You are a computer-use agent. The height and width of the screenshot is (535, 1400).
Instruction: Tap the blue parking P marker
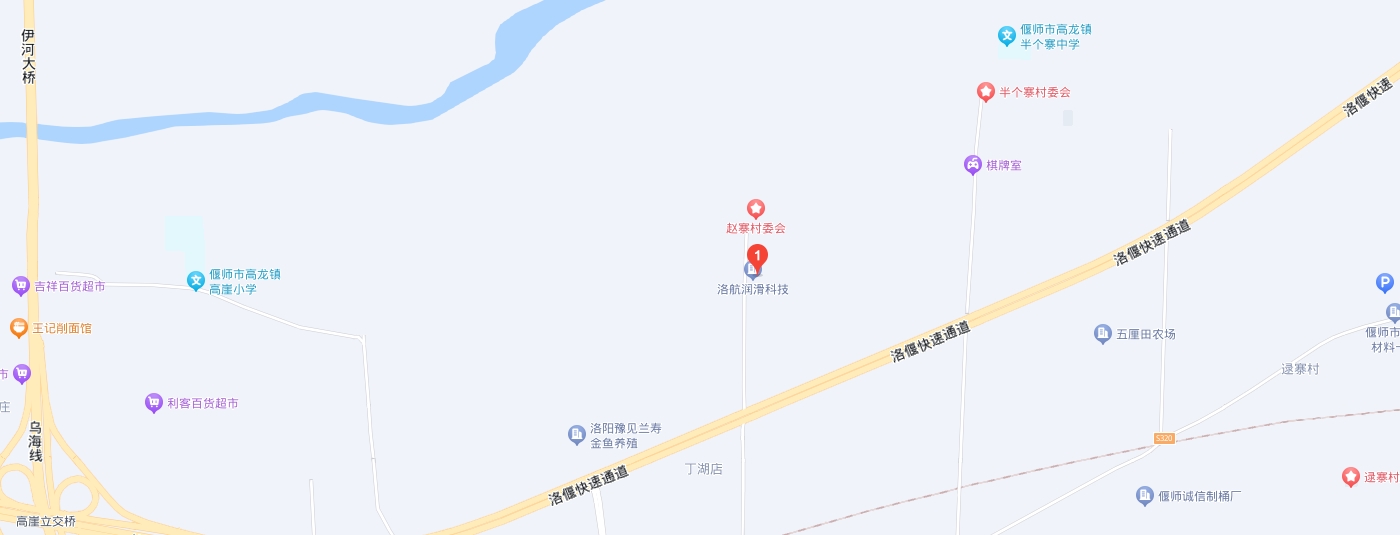[x=1385, y=284]
